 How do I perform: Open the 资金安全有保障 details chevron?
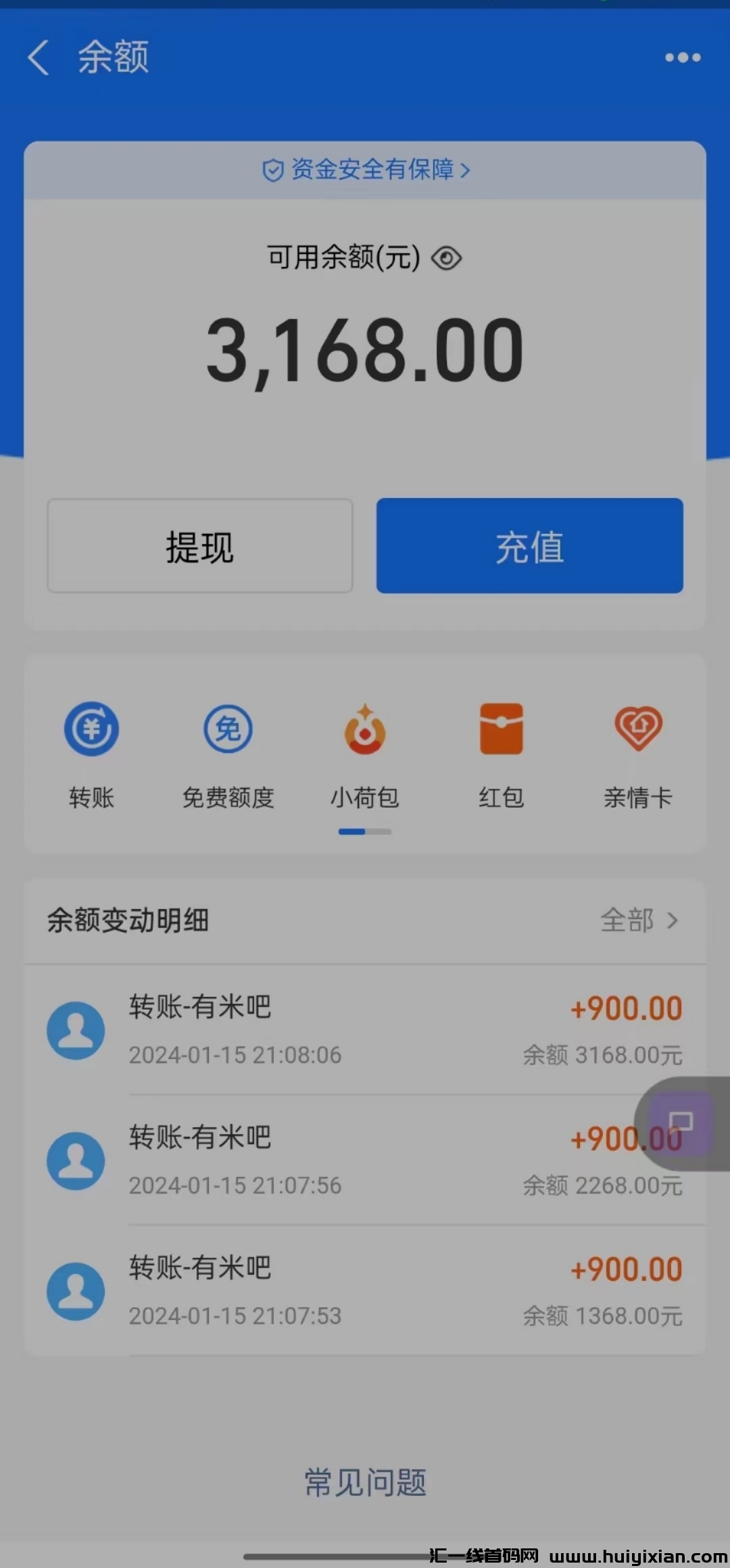coord(465,170)
